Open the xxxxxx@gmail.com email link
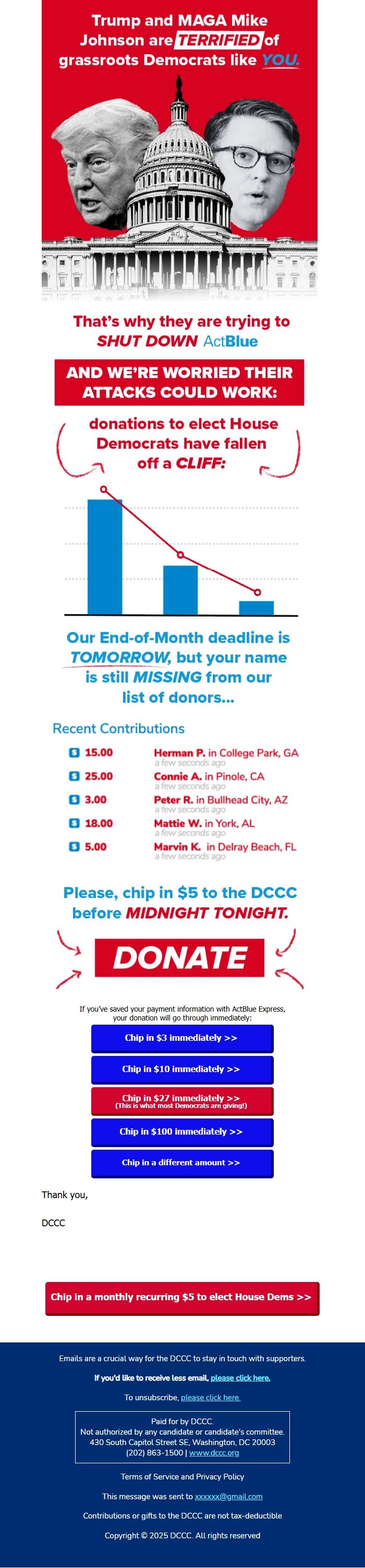 (x=228, y=1496)
